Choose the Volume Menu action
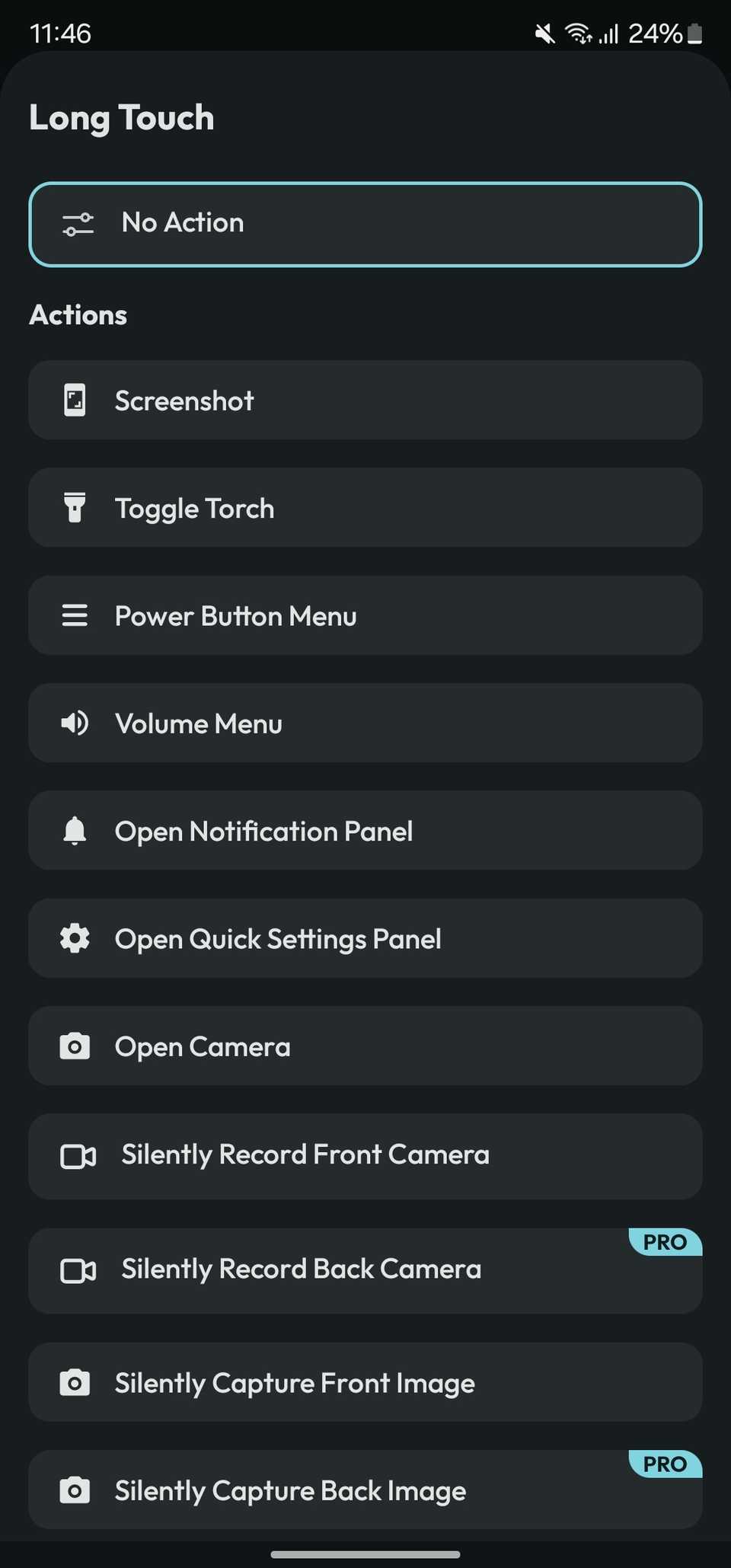This screenshot has width=731, height=1568. pyautogui.click(x=365, y=723)
